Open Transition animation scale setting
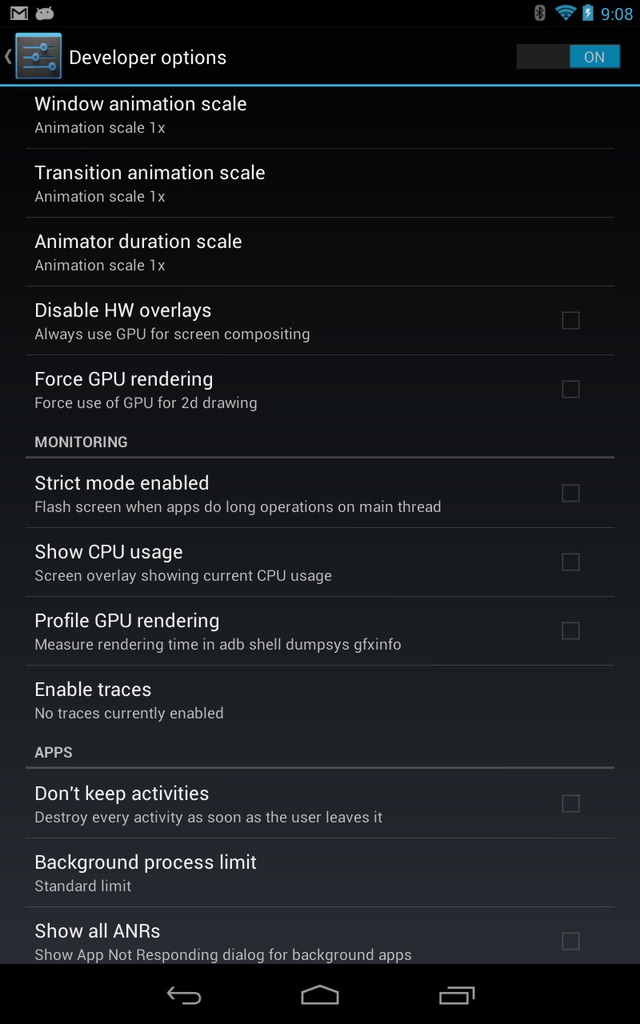640x1024 pixels. tap(319, 183)
